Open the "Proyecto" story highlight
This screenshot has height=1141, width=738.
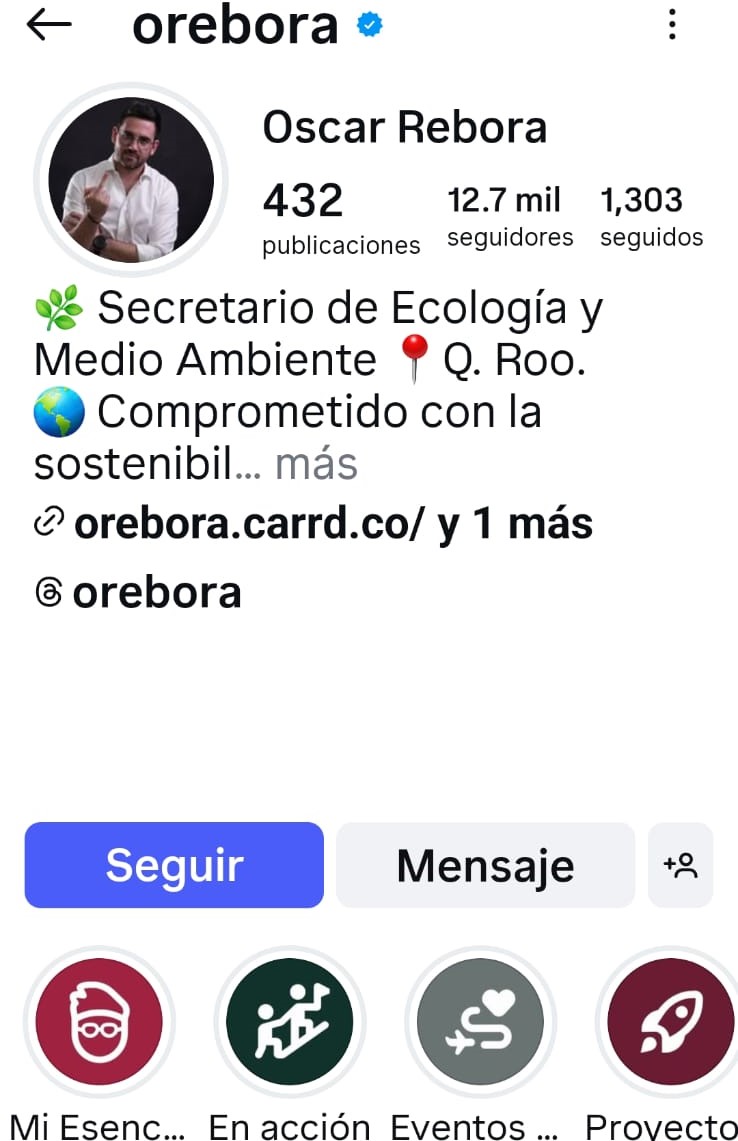[x=671, y=1022]
